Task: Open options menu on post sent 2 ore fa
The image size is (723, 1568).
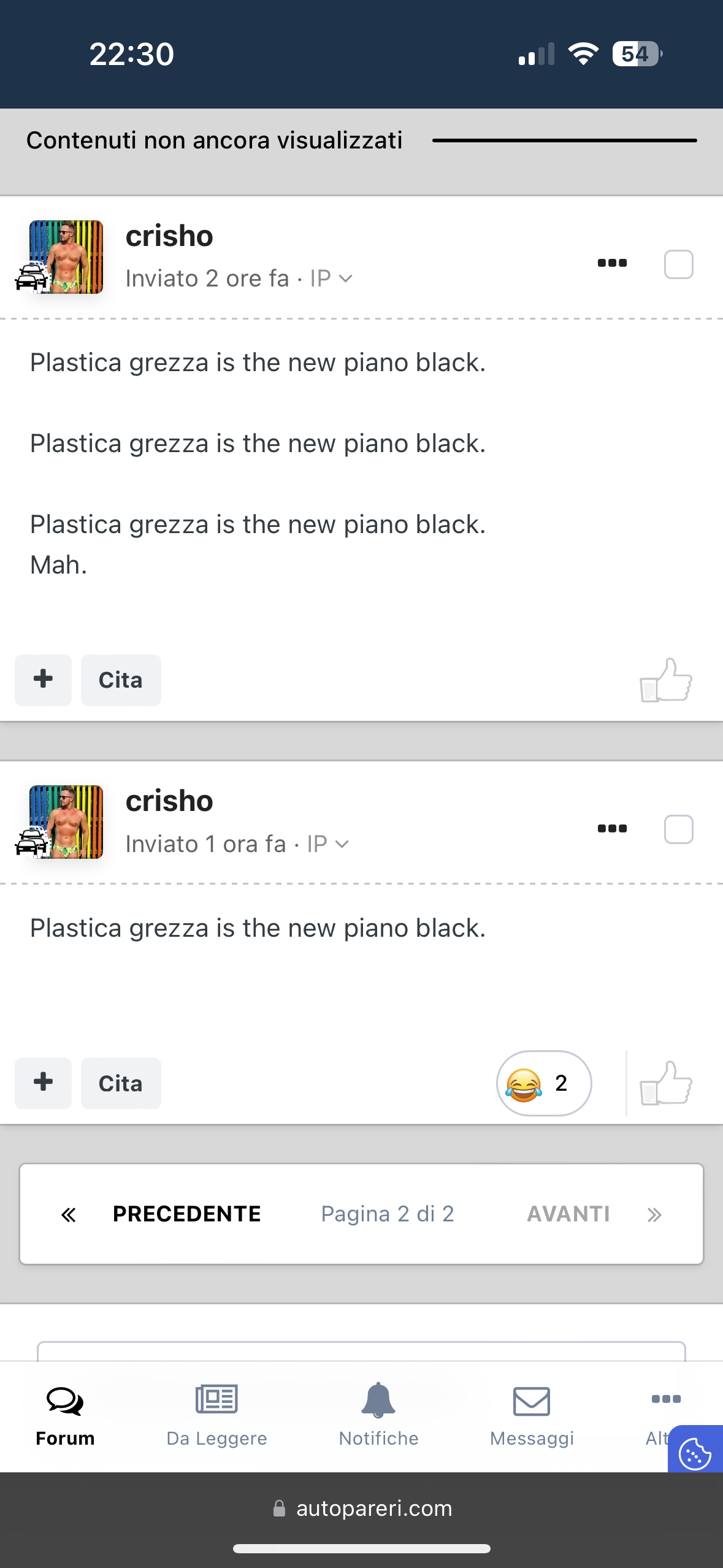Action: [612, 263]
